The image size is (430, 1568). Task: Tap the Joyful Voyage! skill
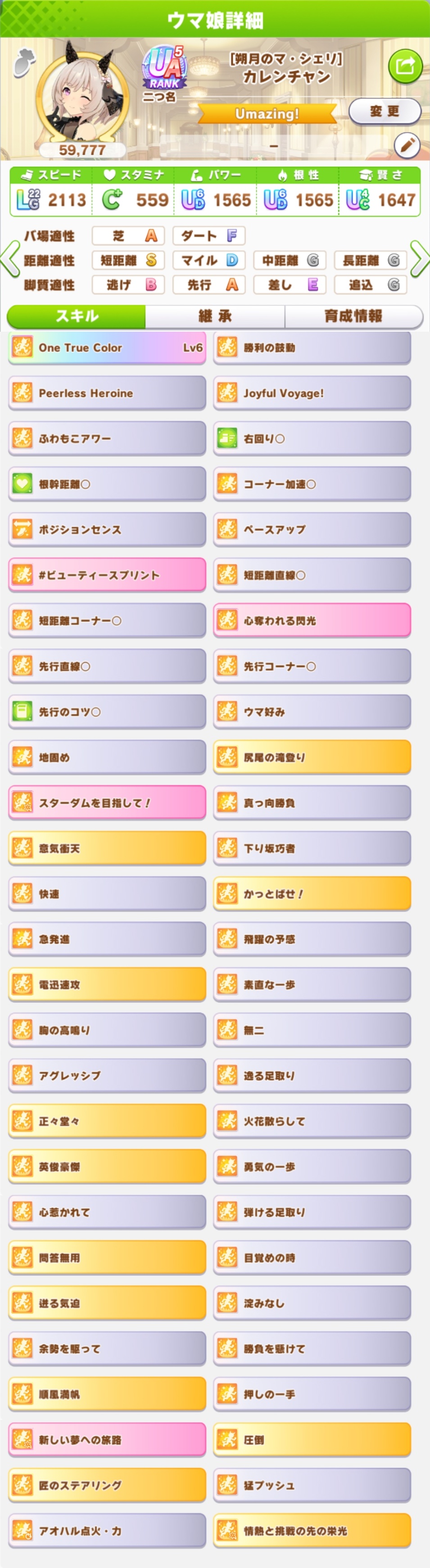(x=312, y=393)
